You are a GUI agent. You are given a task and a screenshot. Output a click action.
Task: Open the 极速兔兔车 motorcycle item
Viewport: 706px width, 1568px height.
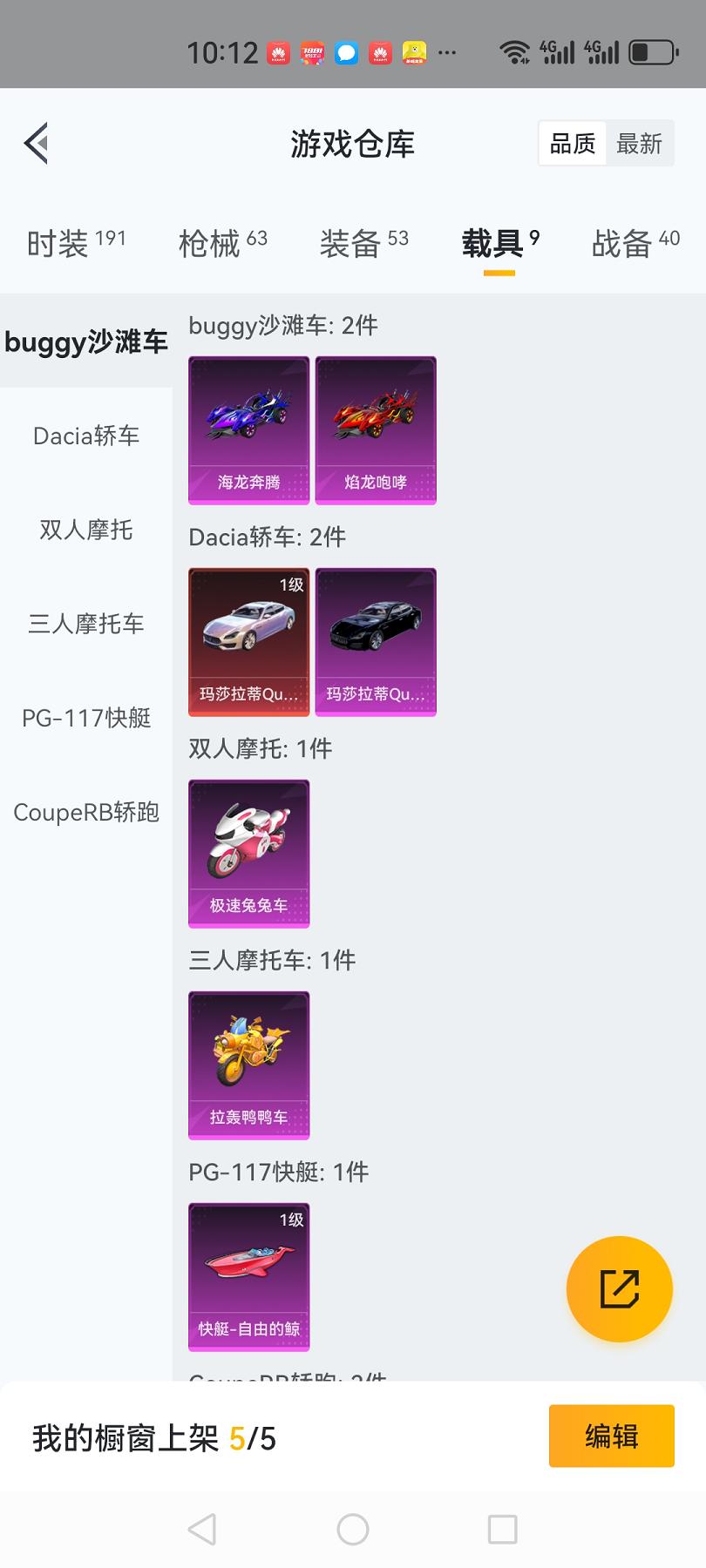click(249, 854)
